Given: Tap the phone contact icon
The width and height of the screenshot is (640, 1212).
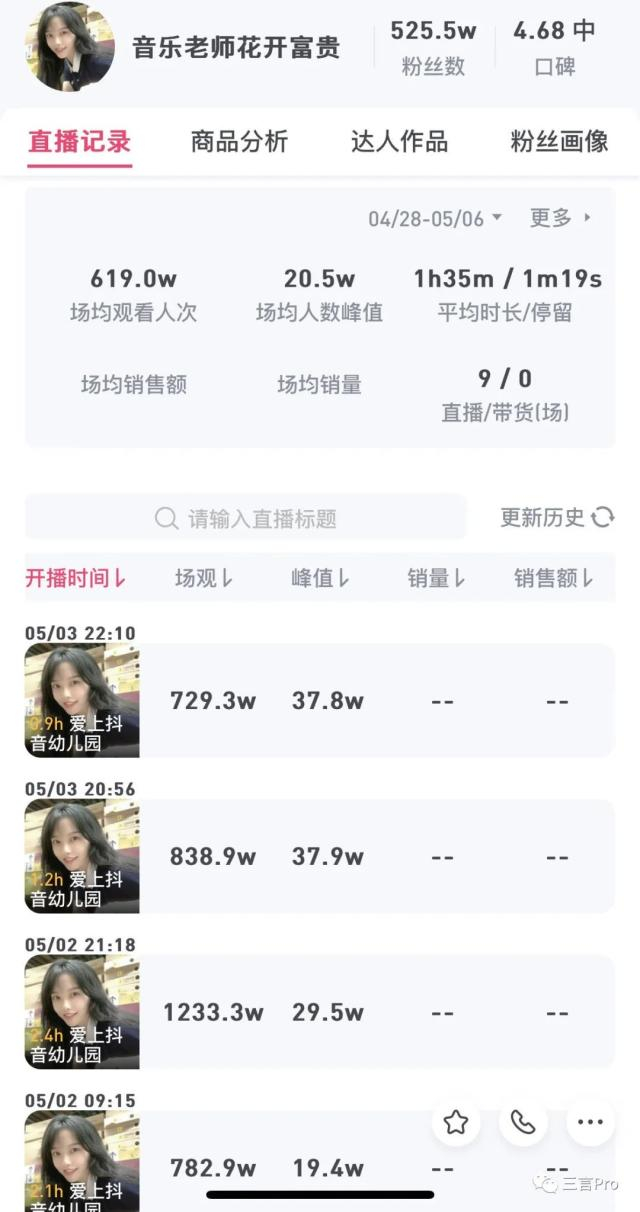Looking at the screenshot, I should [523, 1123].
